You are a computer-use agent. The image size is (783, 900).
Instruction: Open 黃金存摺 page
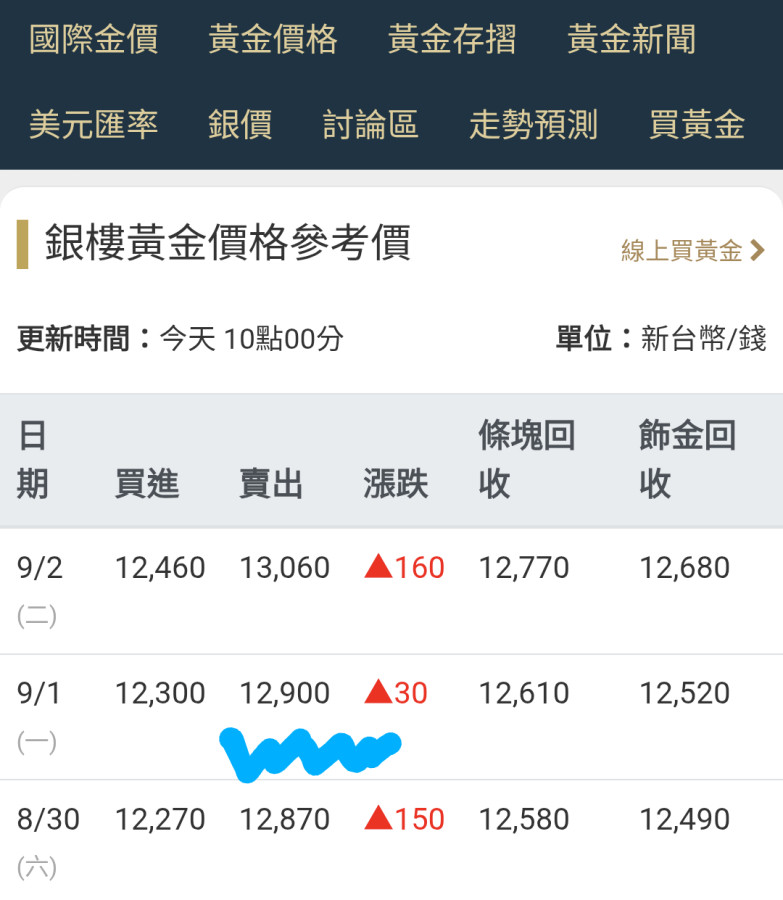[x=452, y=40]
